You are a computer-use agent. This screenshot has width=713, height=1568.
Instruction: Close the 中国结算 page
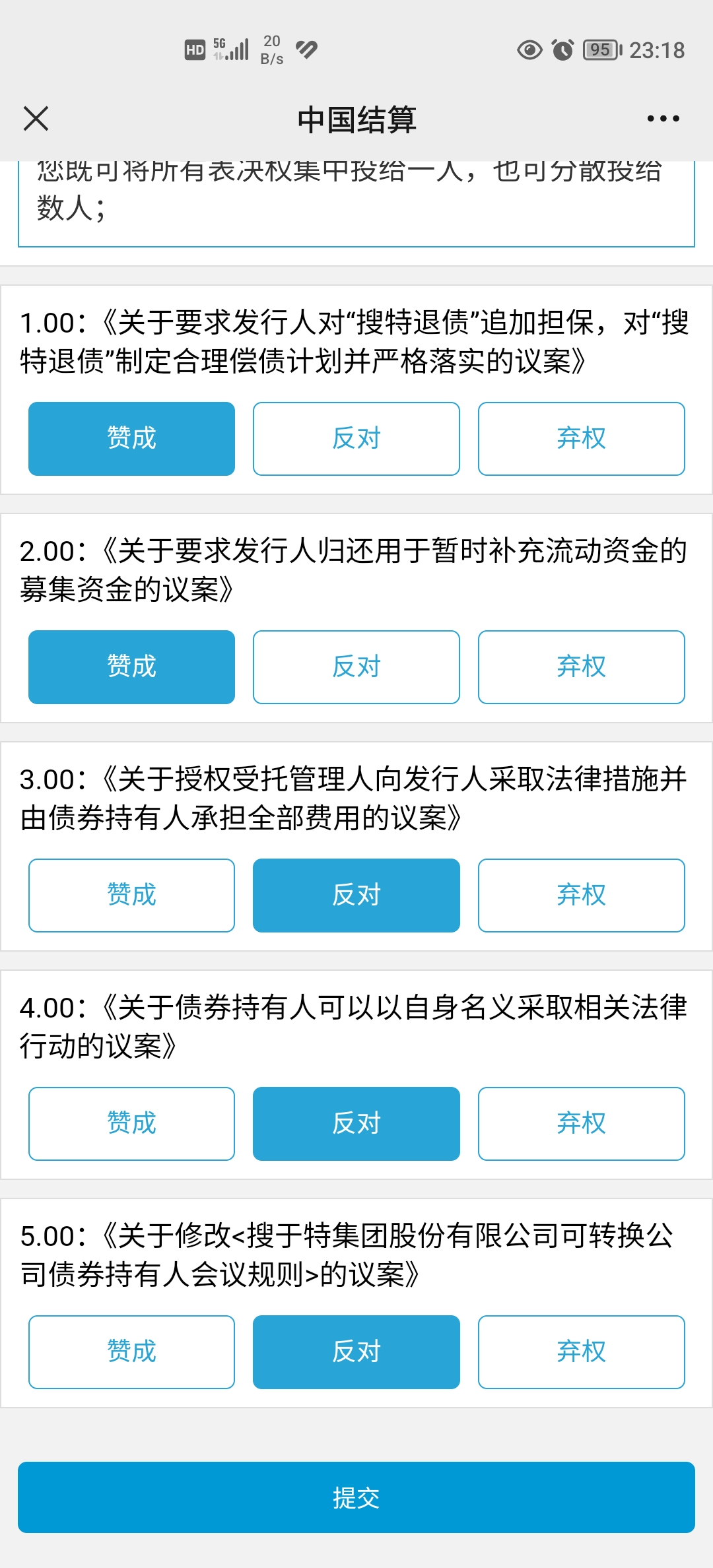coord(36,119)
